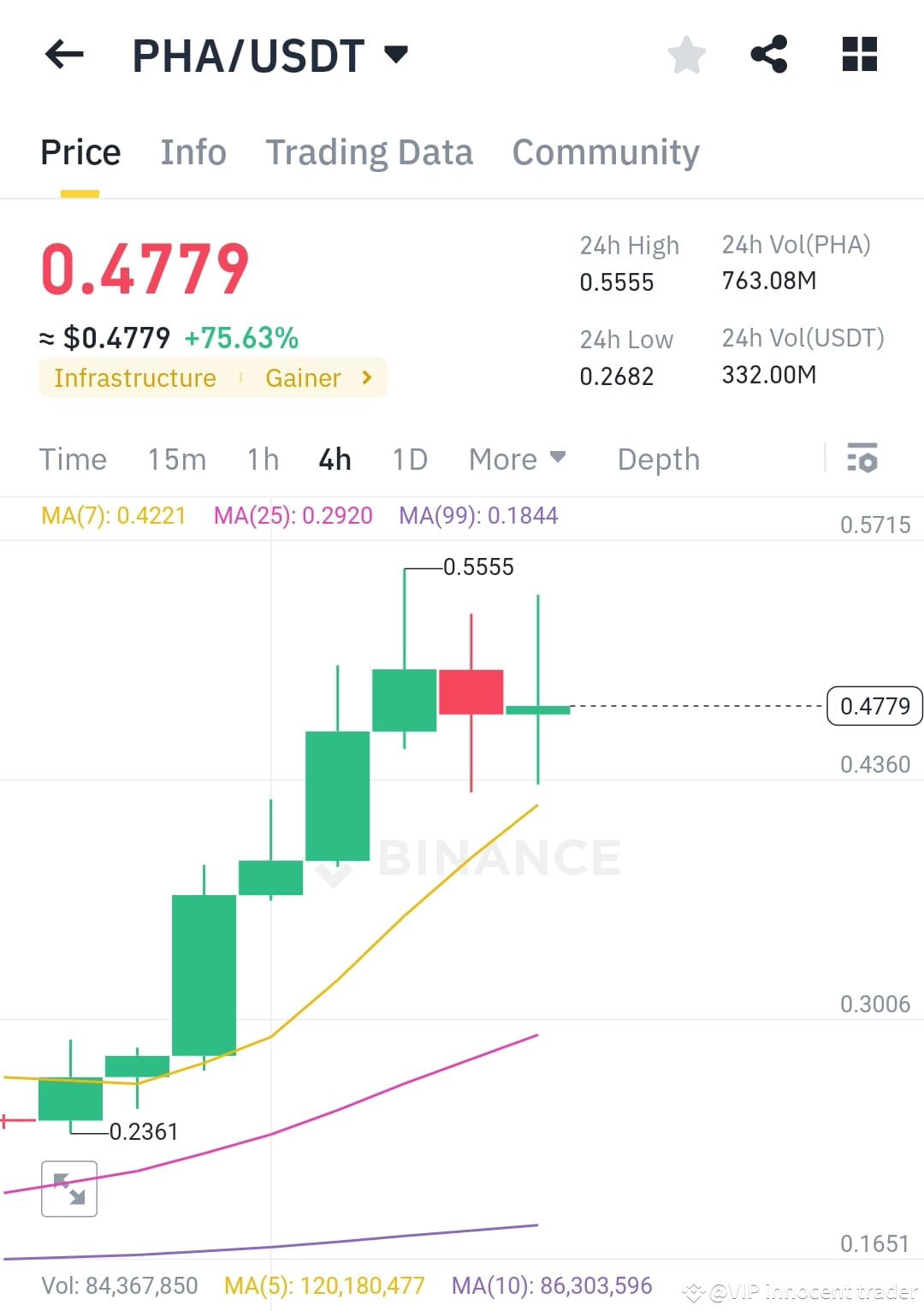Add PHA/USDT to favorites via star icon
The image size is (924, 1311).
tap(686, 55)
